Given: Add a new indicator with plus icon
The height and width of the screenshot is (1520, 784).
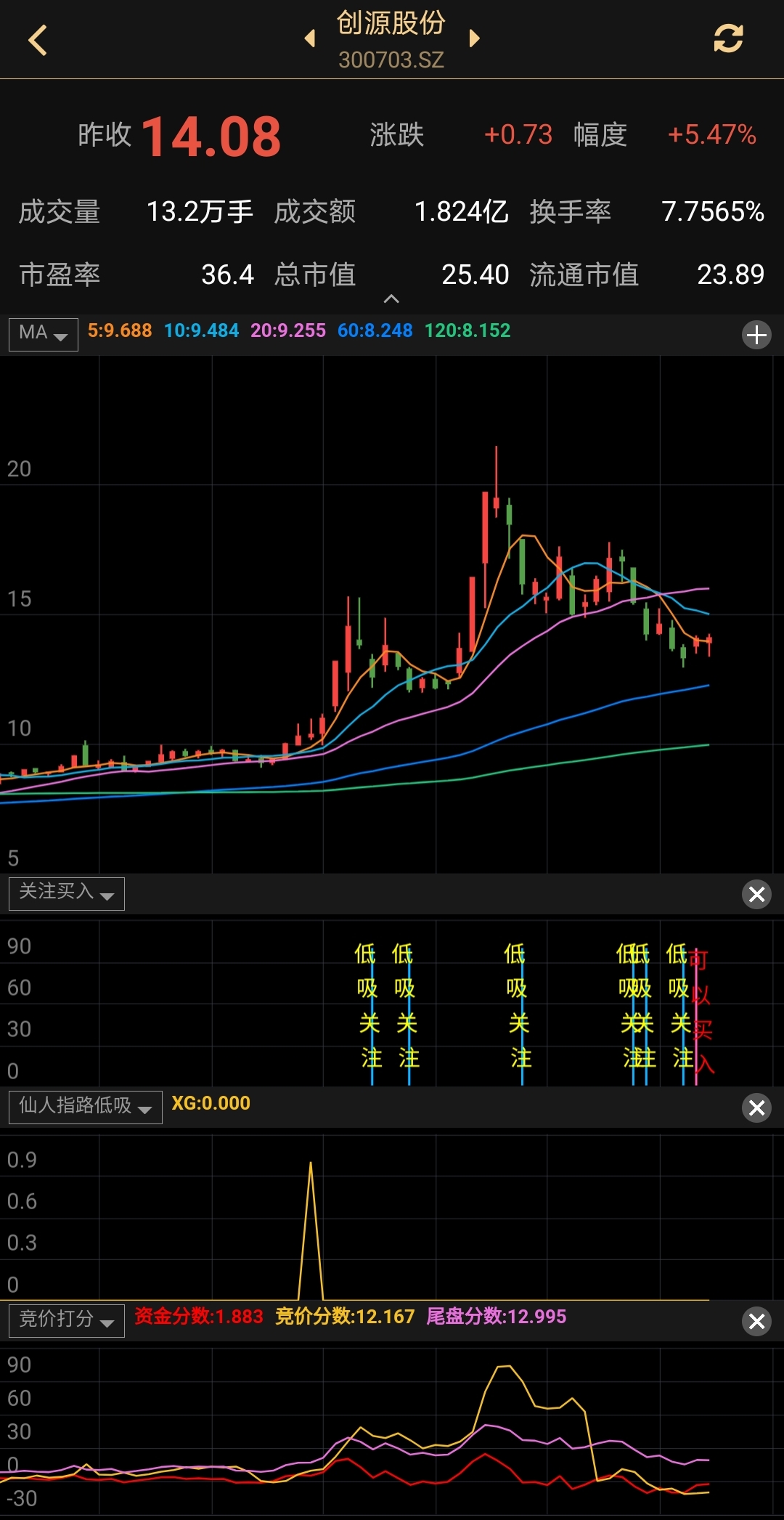Looking at the screenshot, I should pos(756,335).
